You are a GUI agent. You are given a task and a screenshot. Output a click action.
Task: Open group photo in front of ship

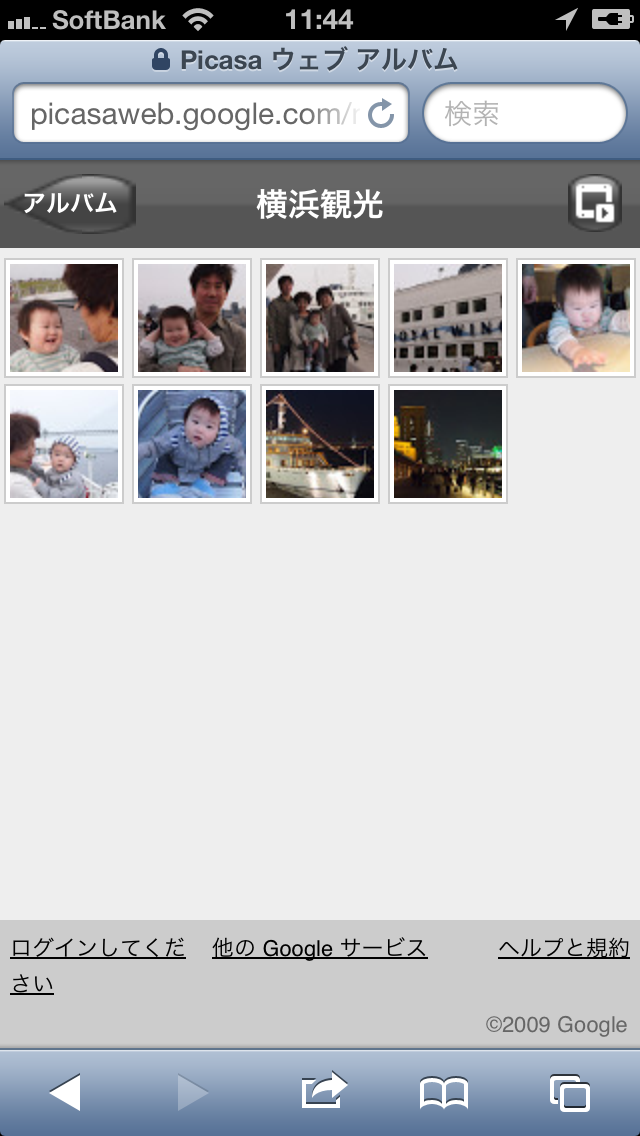click(320, 318)
